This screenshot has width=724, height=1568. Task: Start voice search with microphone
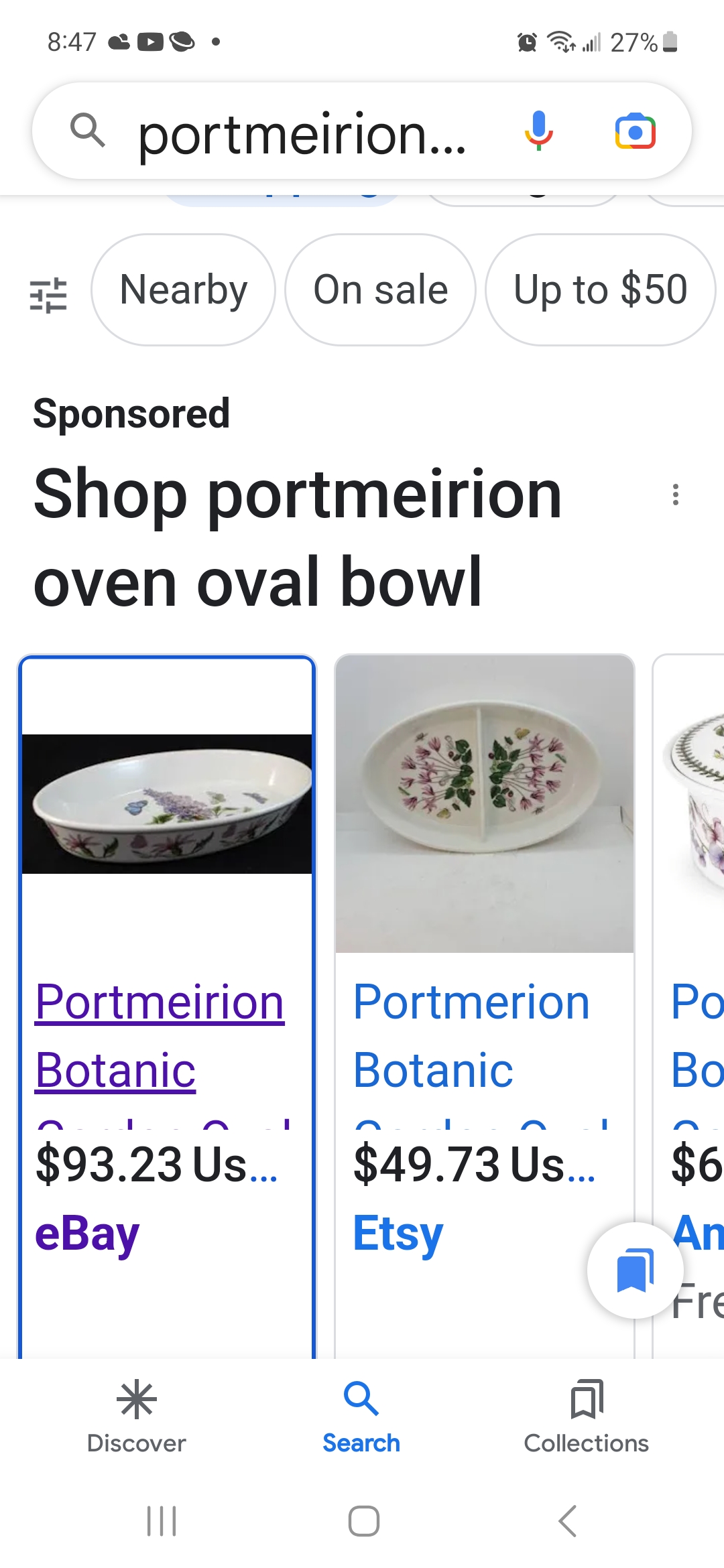[538, 131]
